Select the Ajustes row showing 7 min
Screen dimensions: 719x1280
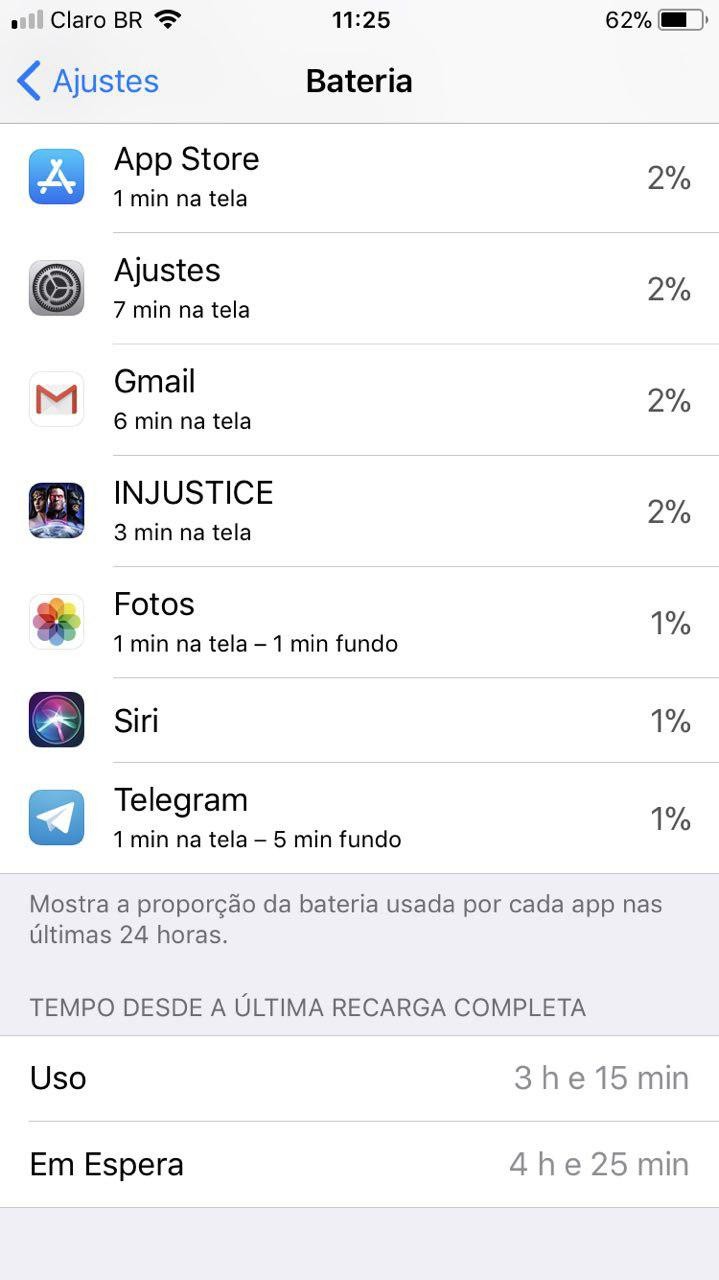point(360,289)
